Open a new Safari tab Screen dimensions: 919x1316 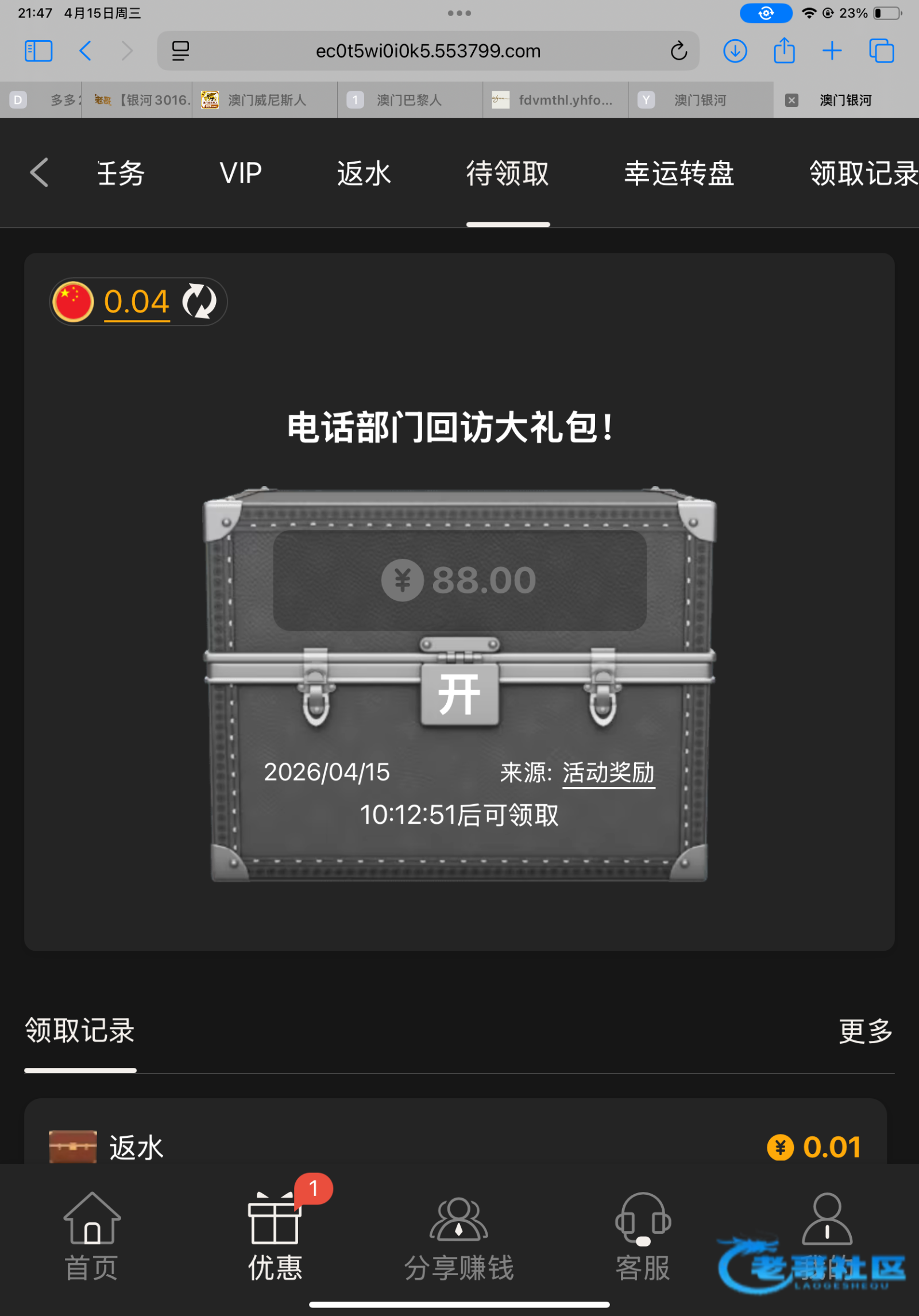coord(832,51)
